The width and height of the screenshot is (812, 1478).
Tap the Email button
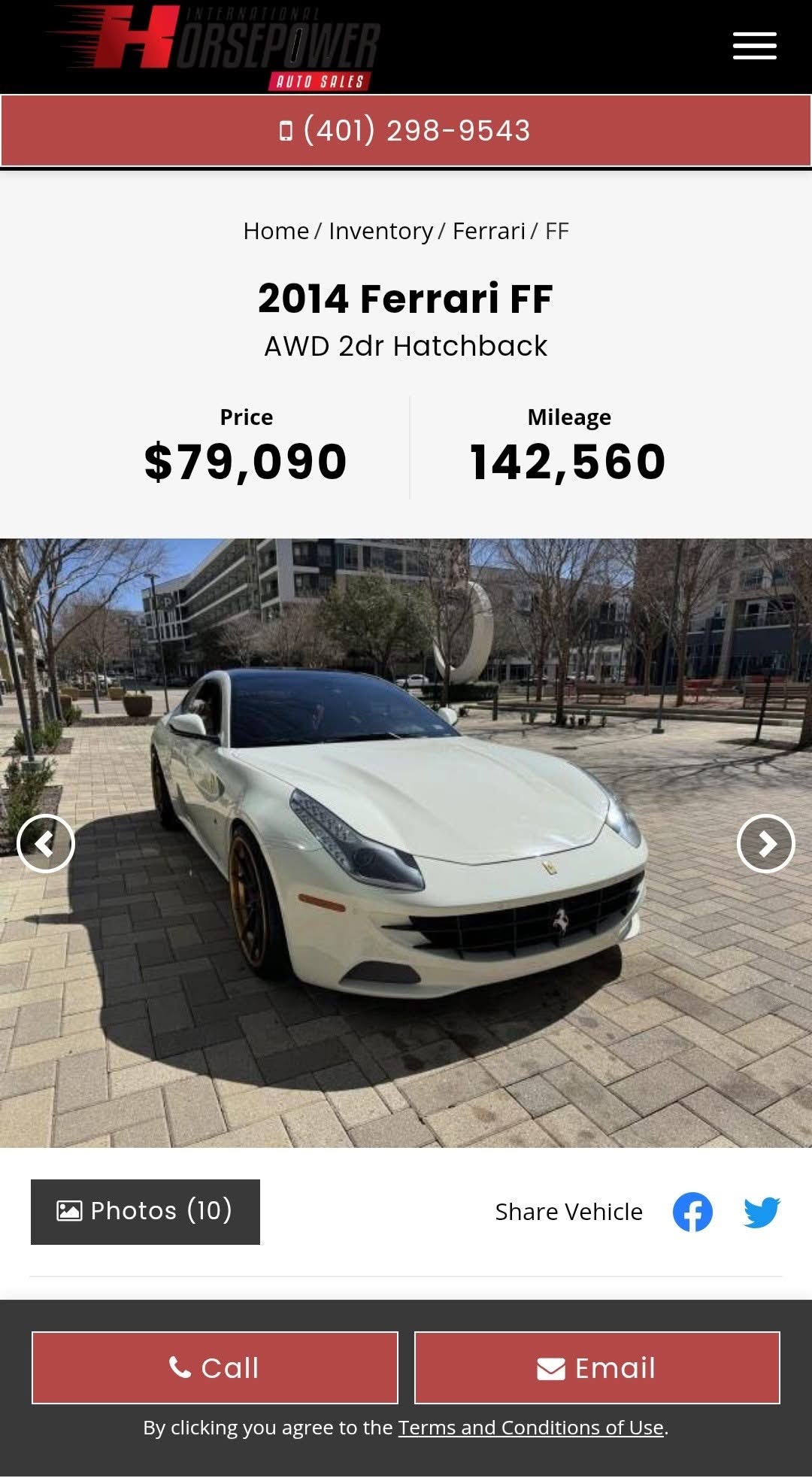pyautogui.click(x=597, y=1367)
